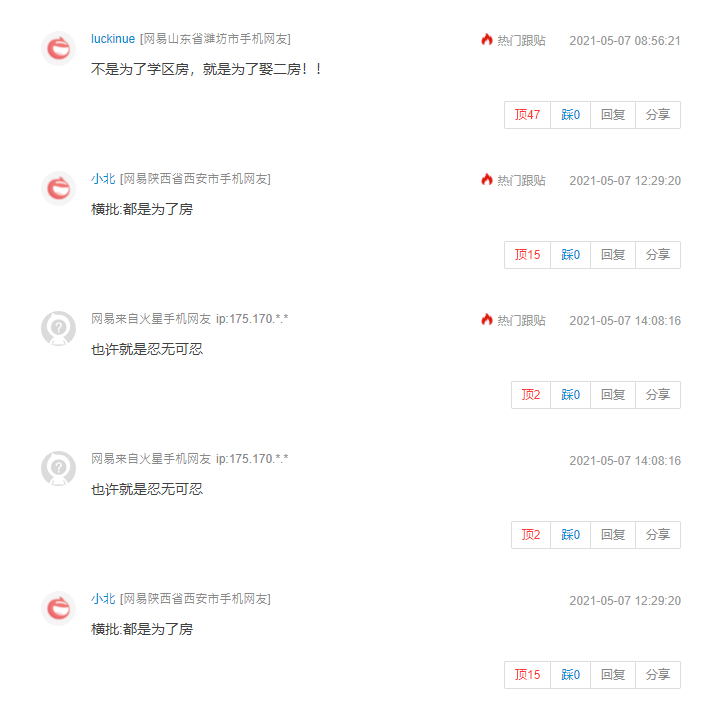Reply to 小北's comment tagged 热门跟贴

(x=613, y=255)
